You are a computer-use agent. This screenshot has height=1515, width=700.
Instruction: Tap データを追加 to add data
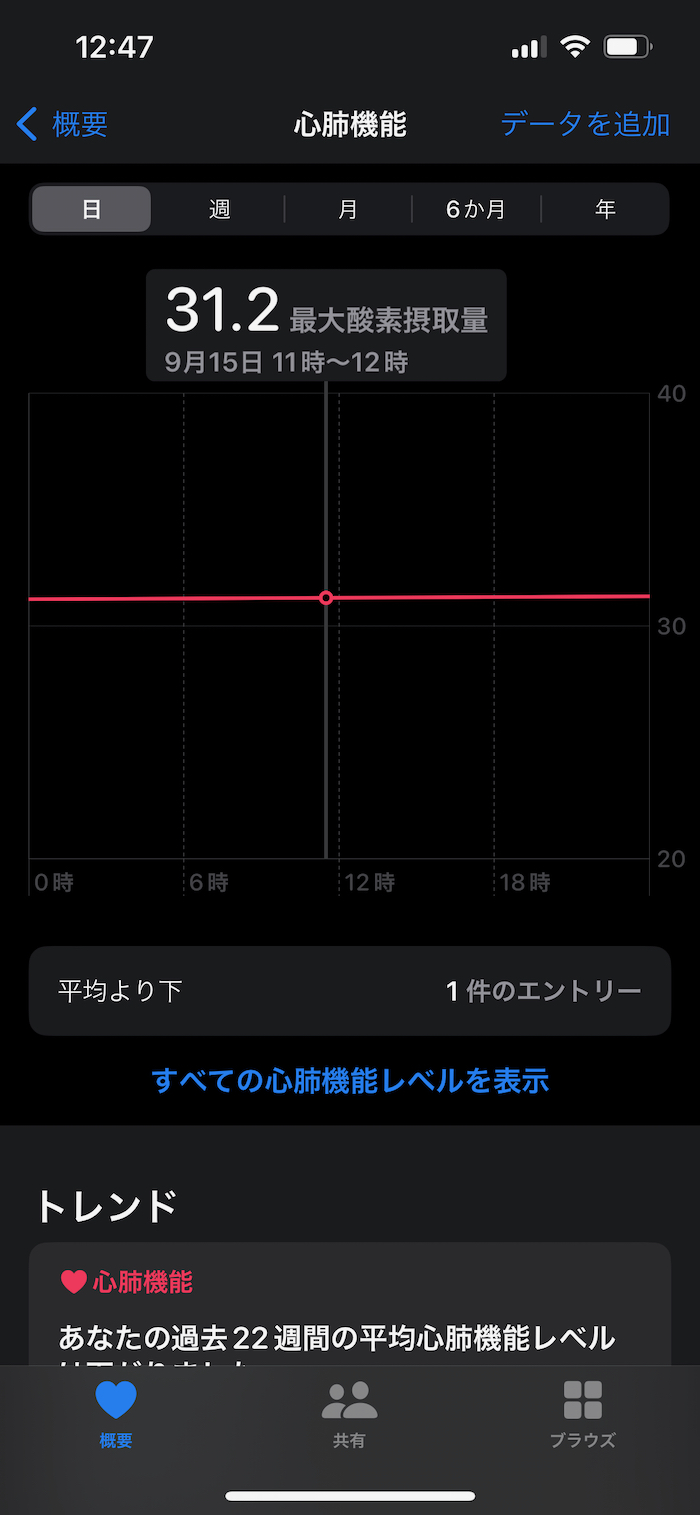(585, 124)
